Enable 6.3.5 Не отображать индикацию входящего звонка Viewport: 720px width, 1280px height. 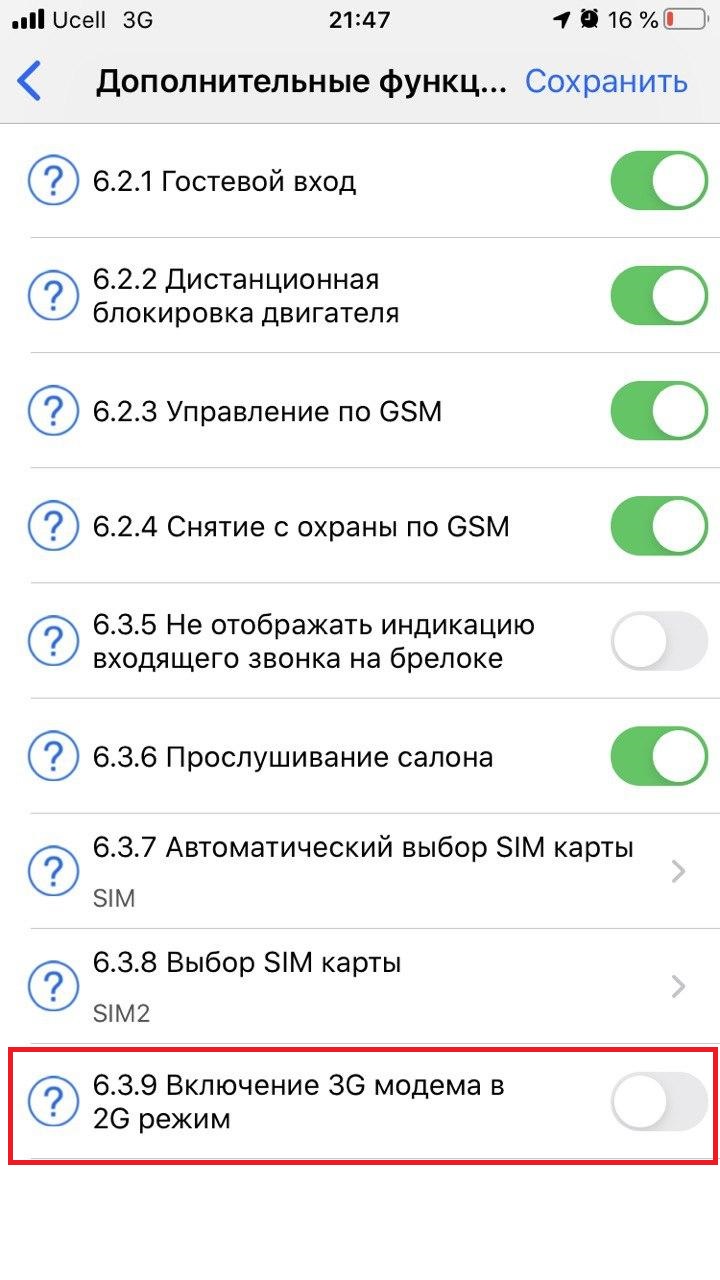(x=659, y=641)
